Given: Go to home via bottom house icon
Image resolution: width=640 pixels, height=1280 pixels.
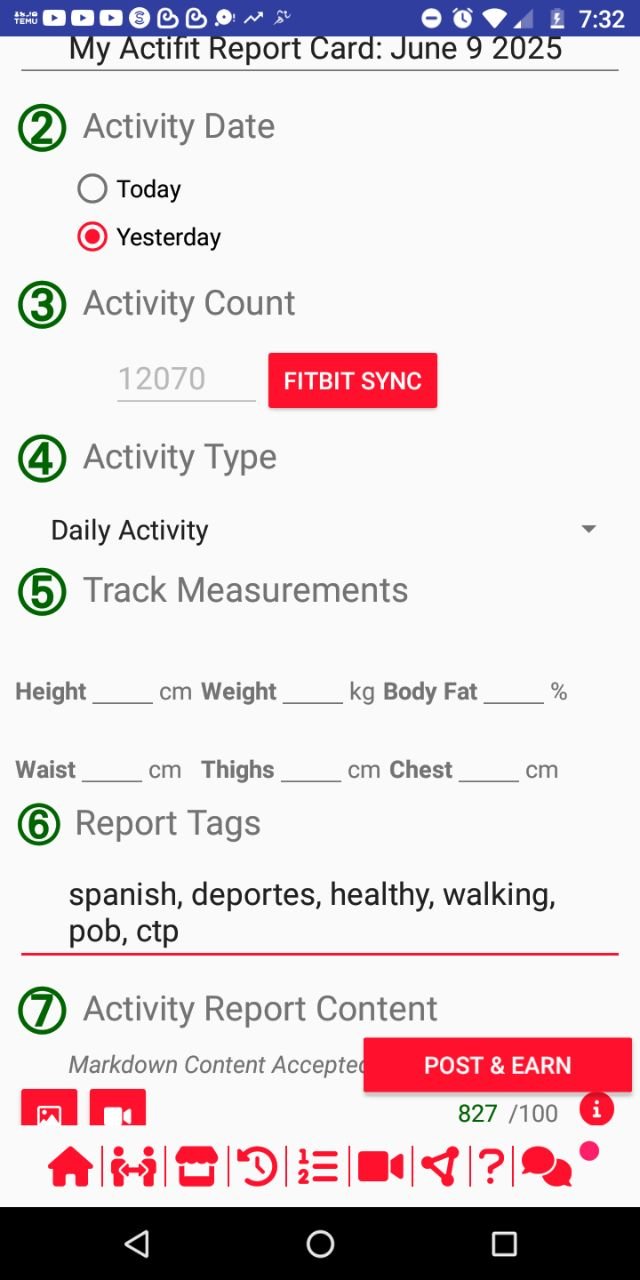Looking at the screenshot, I should tap(71, 1167).
